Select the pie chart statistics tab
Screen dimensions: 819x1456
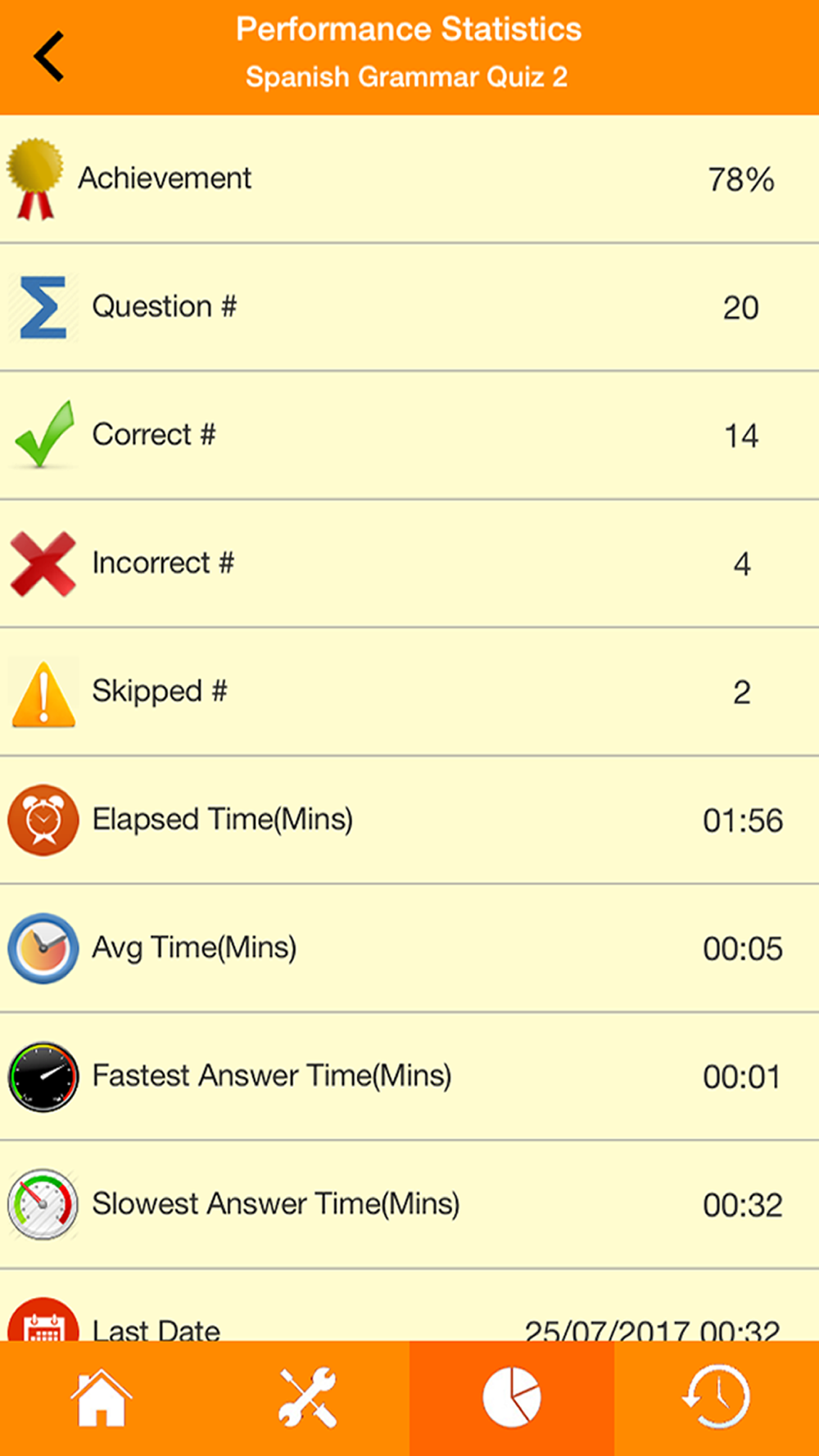pyautogui.click(x=512, y=1398)
